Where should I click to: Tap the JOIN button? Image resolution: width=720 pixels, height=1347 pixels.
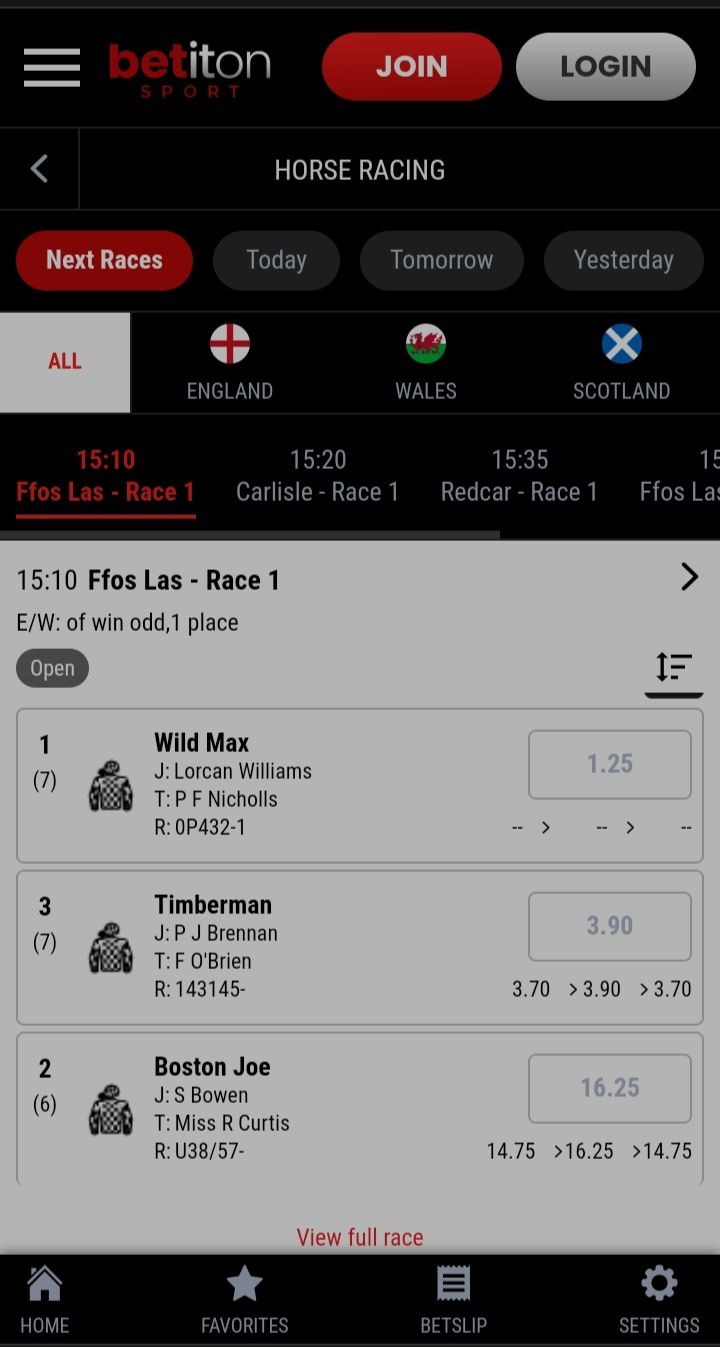tap(411, 67)
